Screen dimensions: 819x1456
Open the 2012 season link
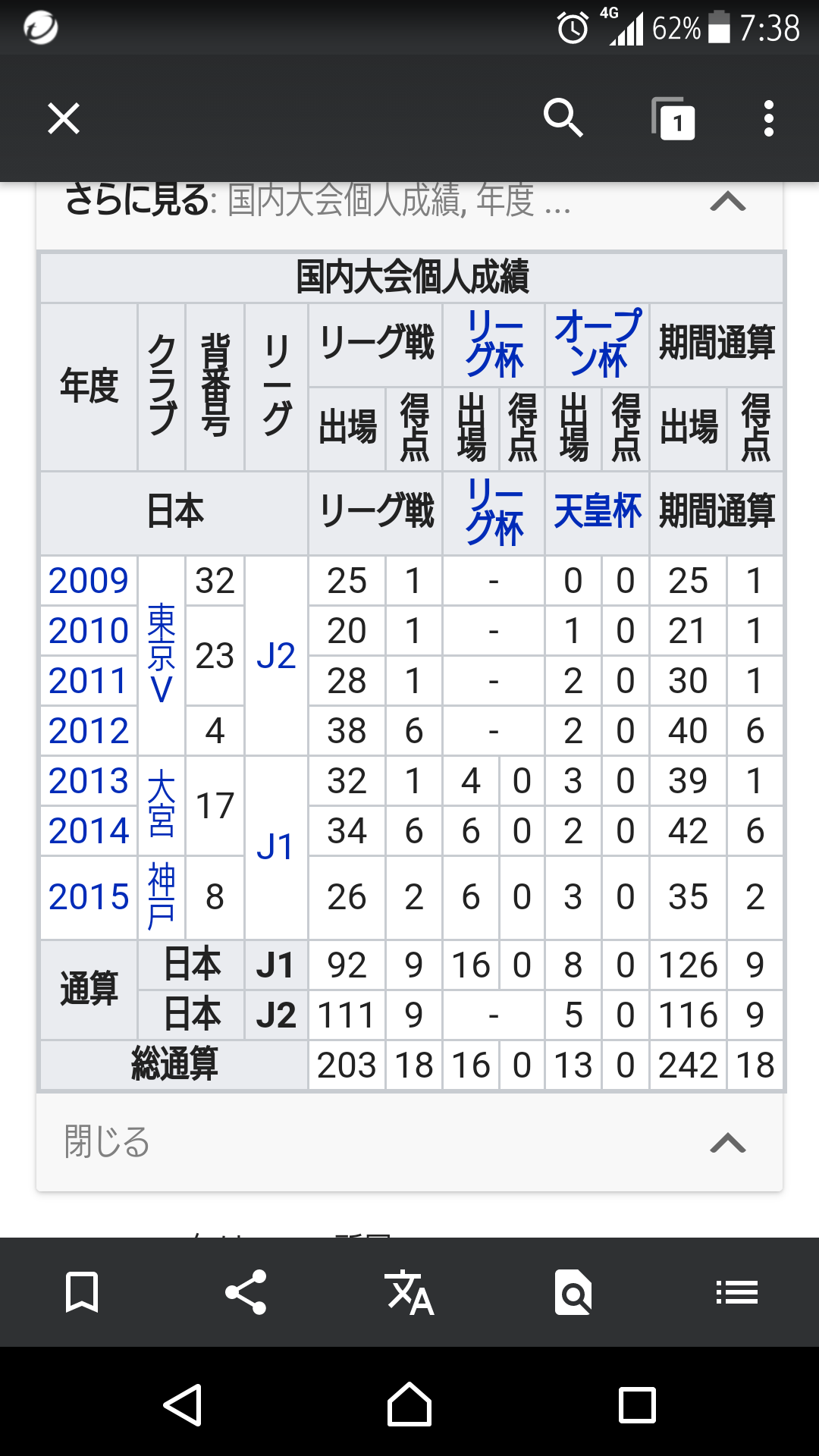pos(88,731)
